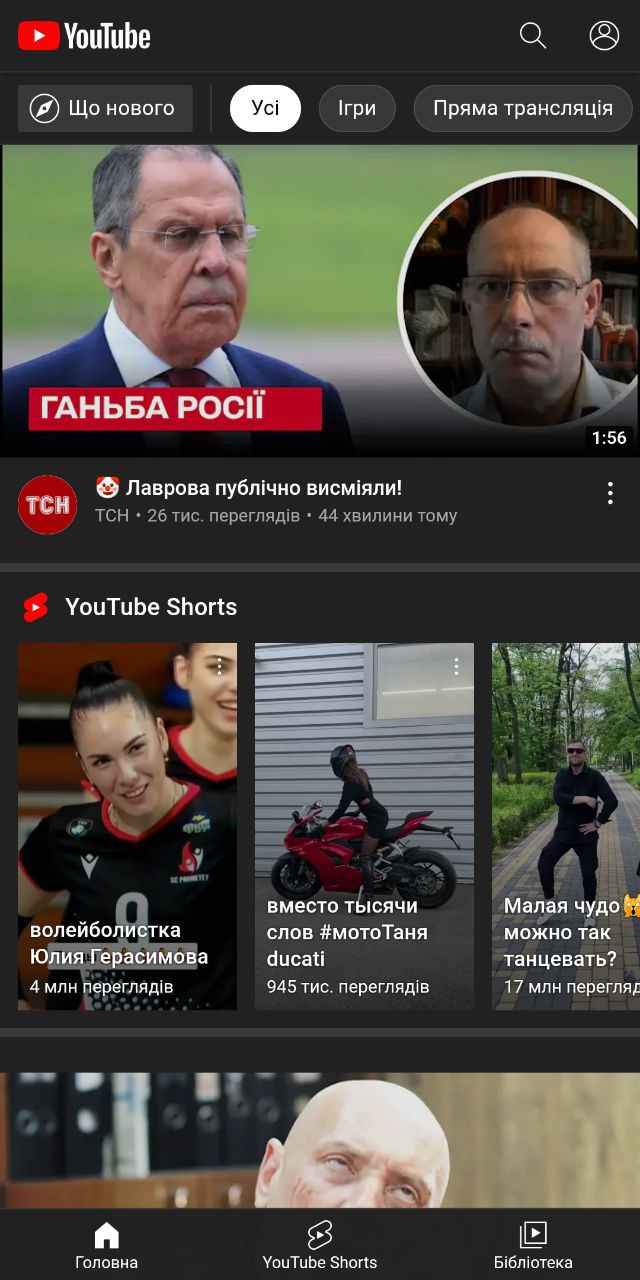This screenshot has width=640, height=1280.
Task: Open the account profile icon
Action: (x=604, y=36)
